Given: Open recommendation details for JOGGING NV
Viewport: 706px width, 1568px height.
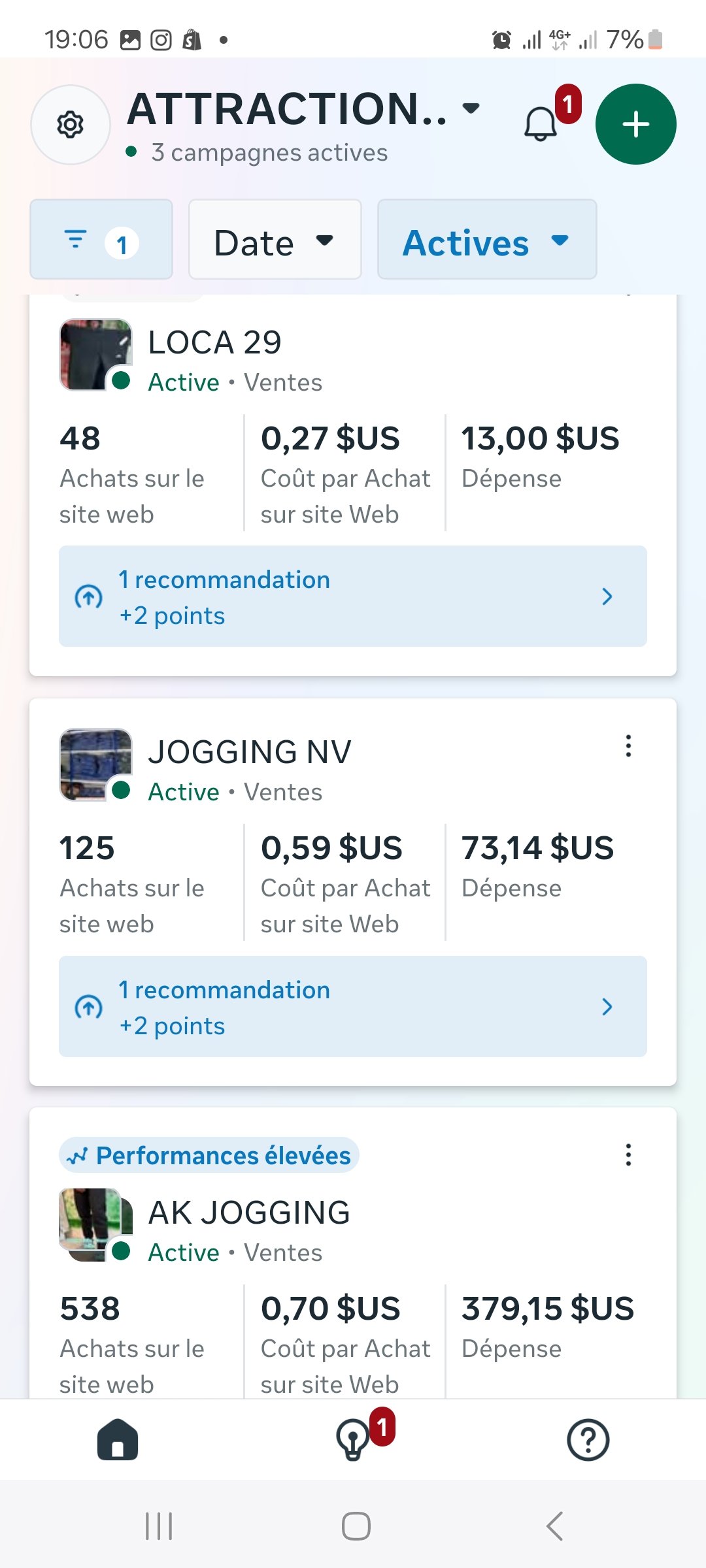Looking at the screenshot, I should 353,1006.
